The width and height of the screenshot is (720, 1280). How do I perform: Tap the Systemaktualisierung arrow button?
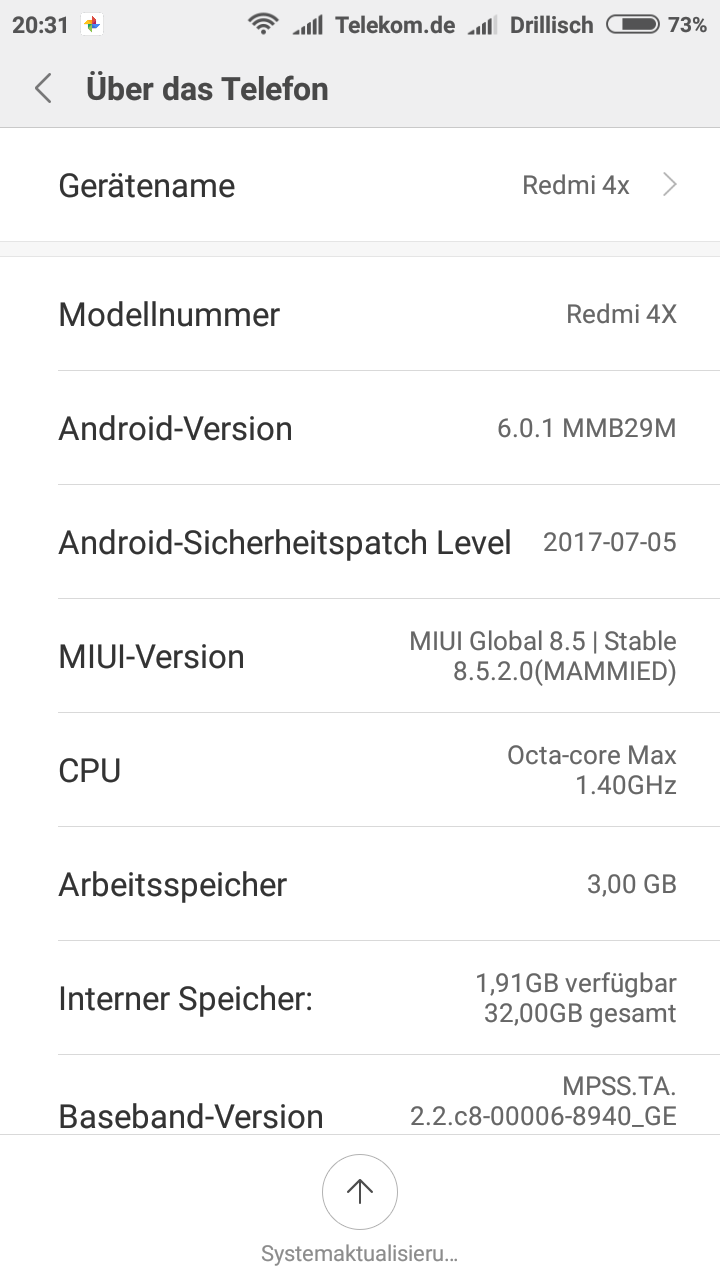[359, 1191]
